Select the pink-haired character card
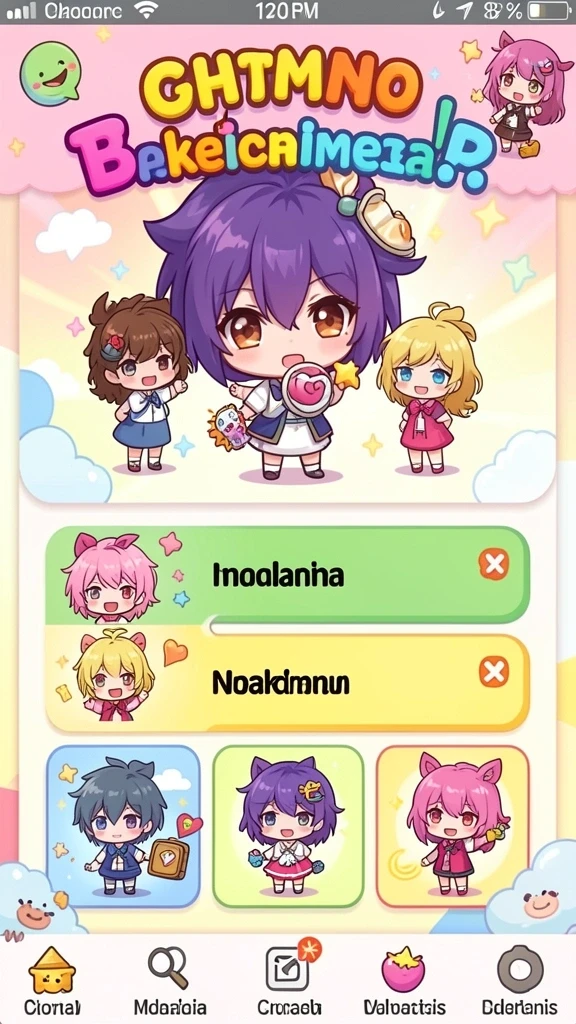The image size is (576, 1024). 453,827
